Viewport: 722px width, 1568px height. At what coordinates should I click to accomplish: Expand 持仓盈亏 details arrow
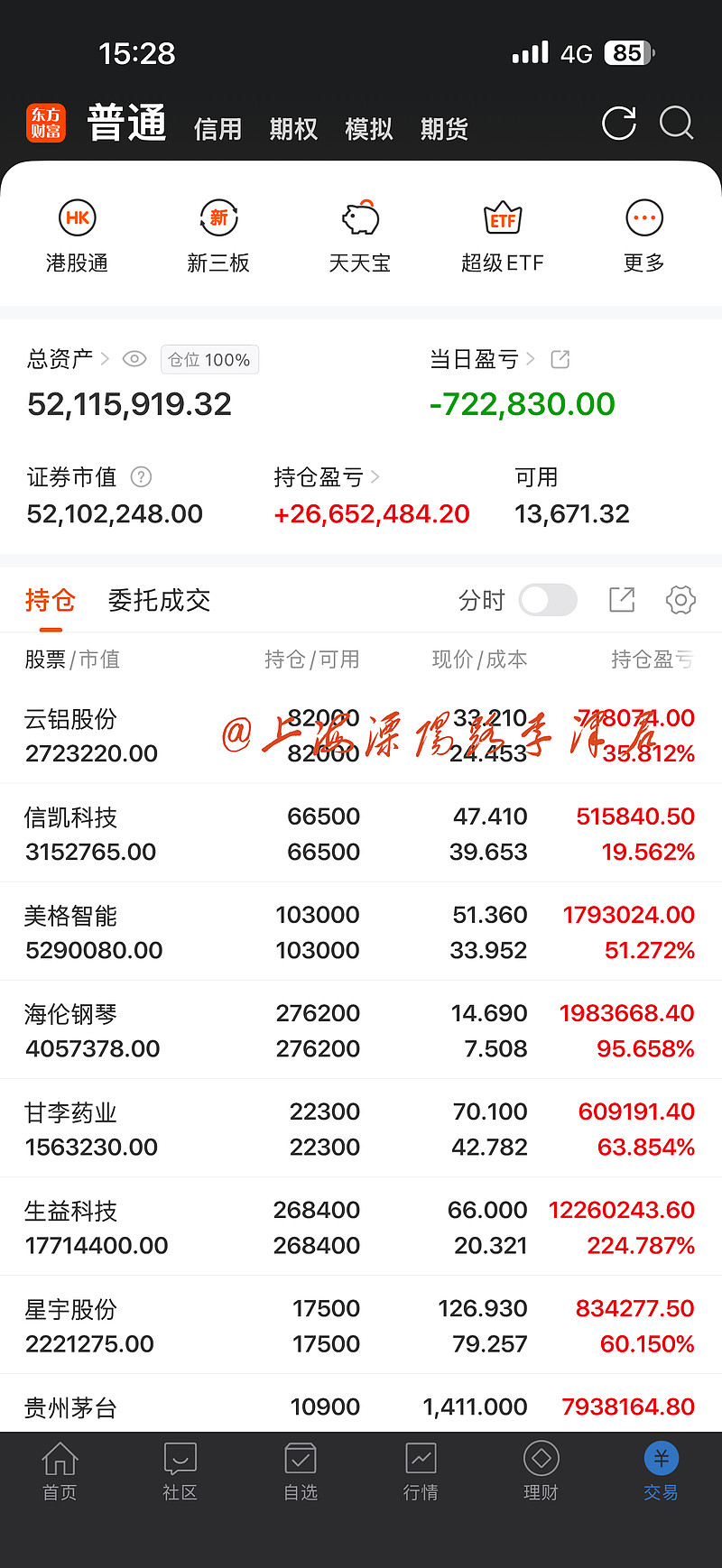[x=377, y=477]
